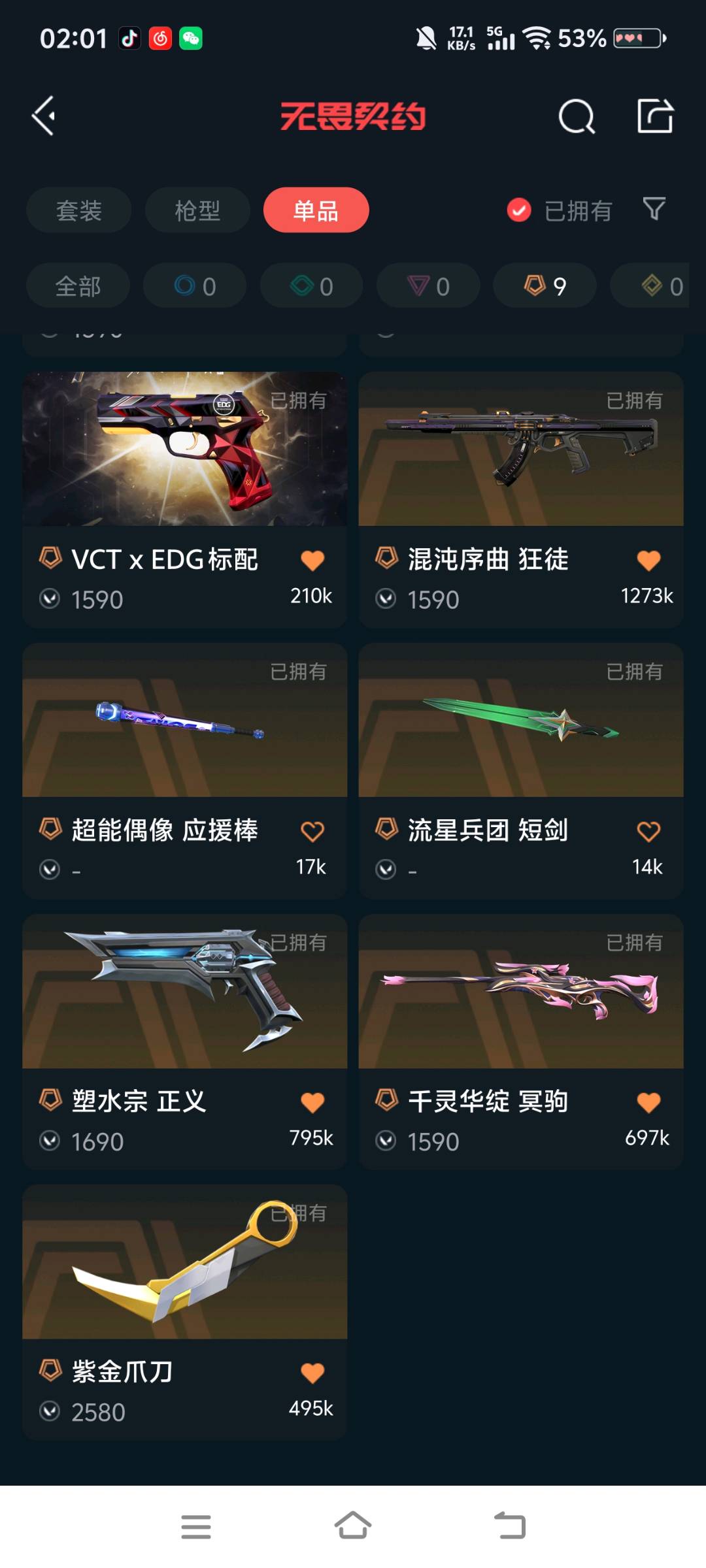The image size is (706, 1568).
Task: Filter by the purple rarity chip showing 0
Action: 428,286
